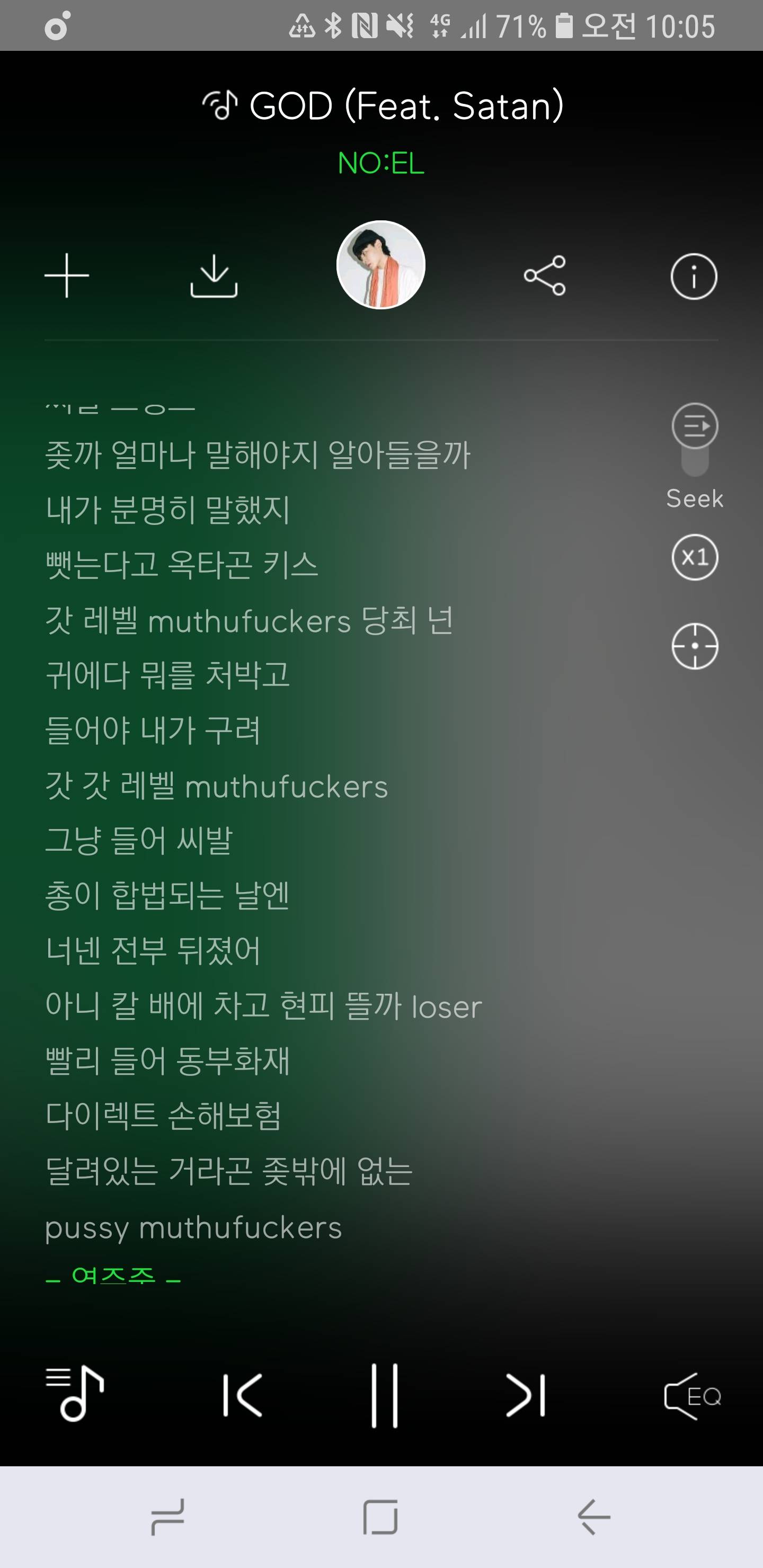Go back with the system back button
The height and width of the screenshot is (1568, 763).
coord(594,1516)
